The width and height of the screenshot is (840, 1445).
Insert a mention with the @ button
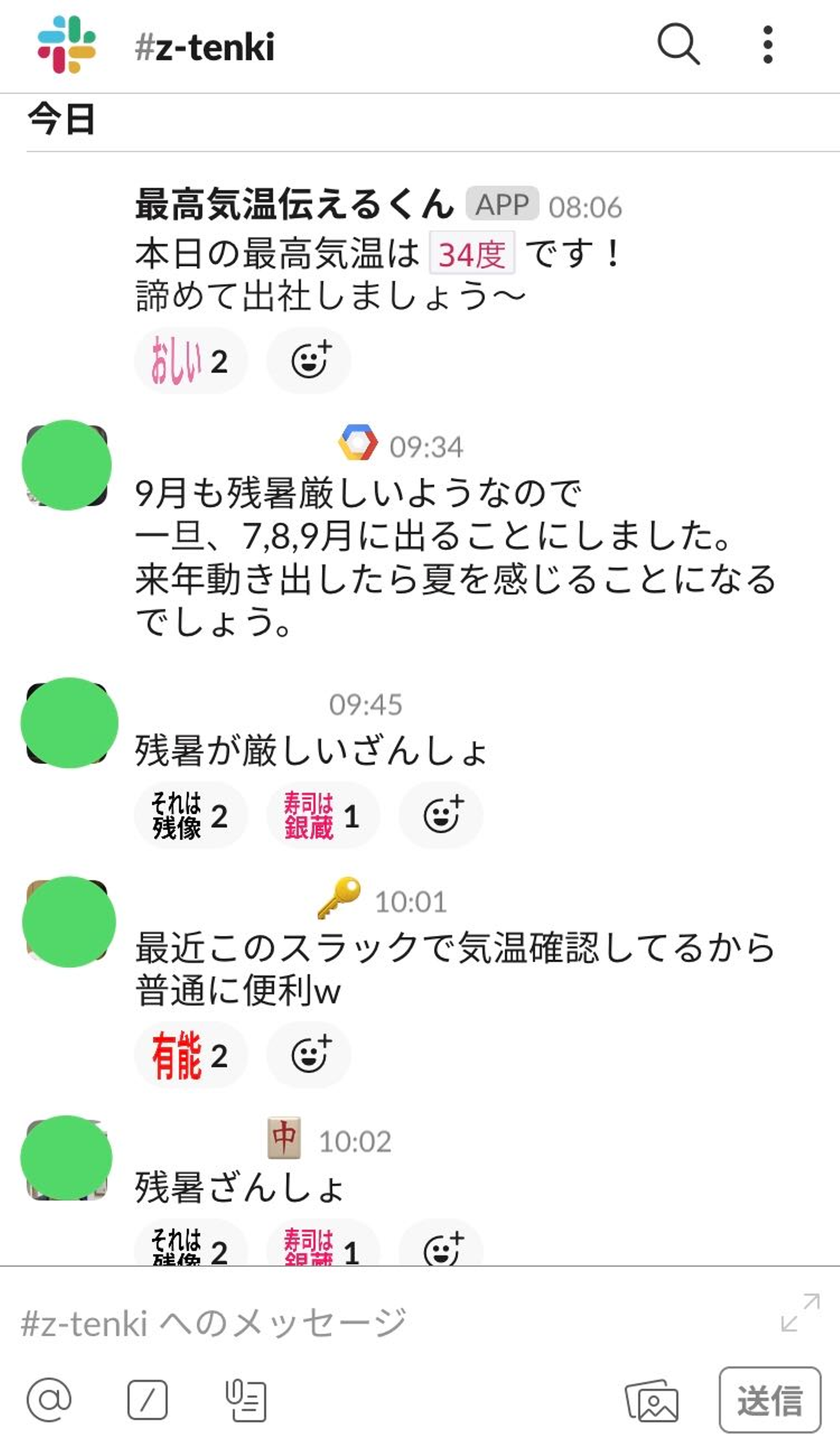[x=49, y=1399]
